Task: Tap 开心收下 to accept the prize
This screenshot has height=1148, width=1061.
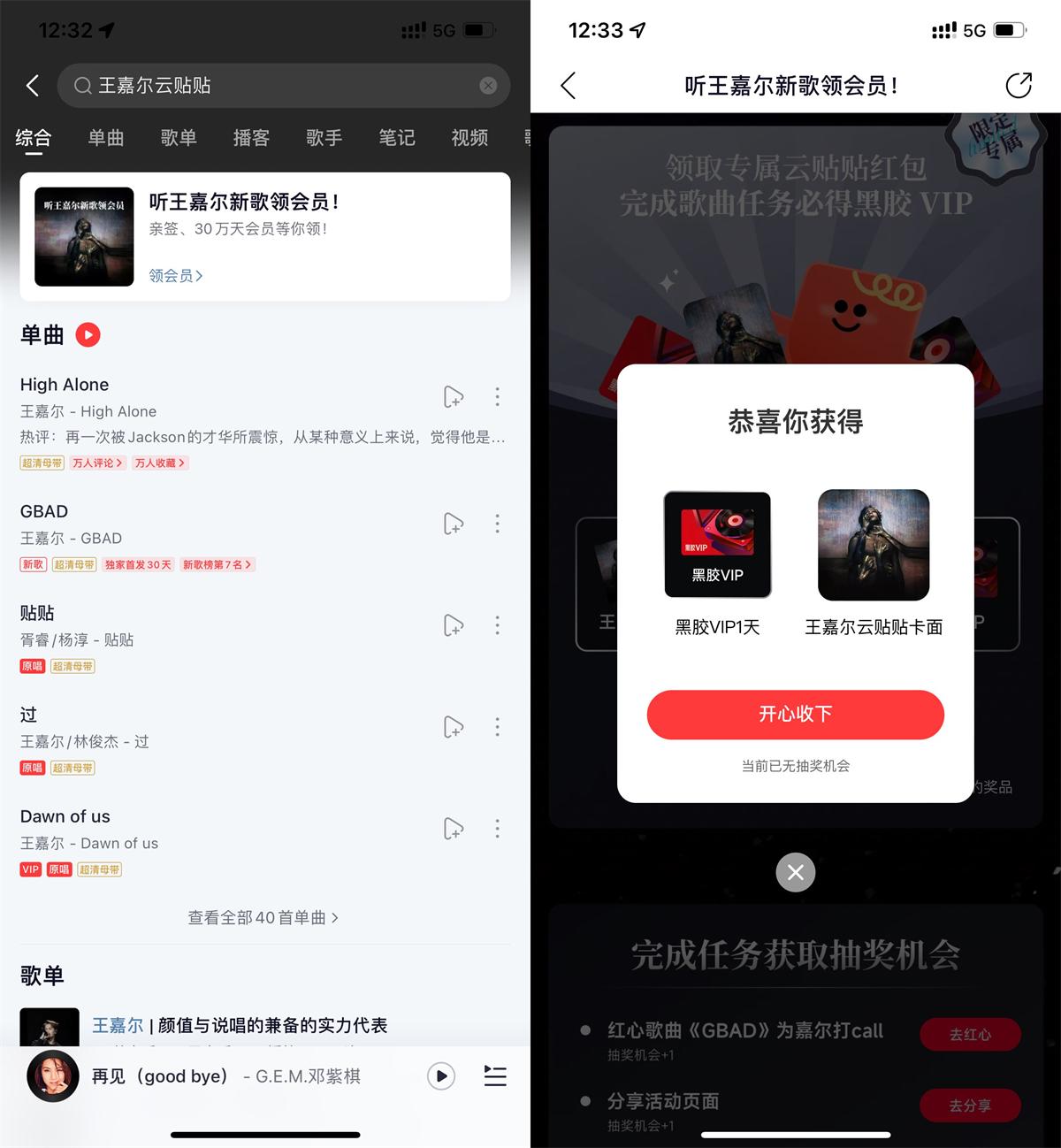Action: pos(795,715)
